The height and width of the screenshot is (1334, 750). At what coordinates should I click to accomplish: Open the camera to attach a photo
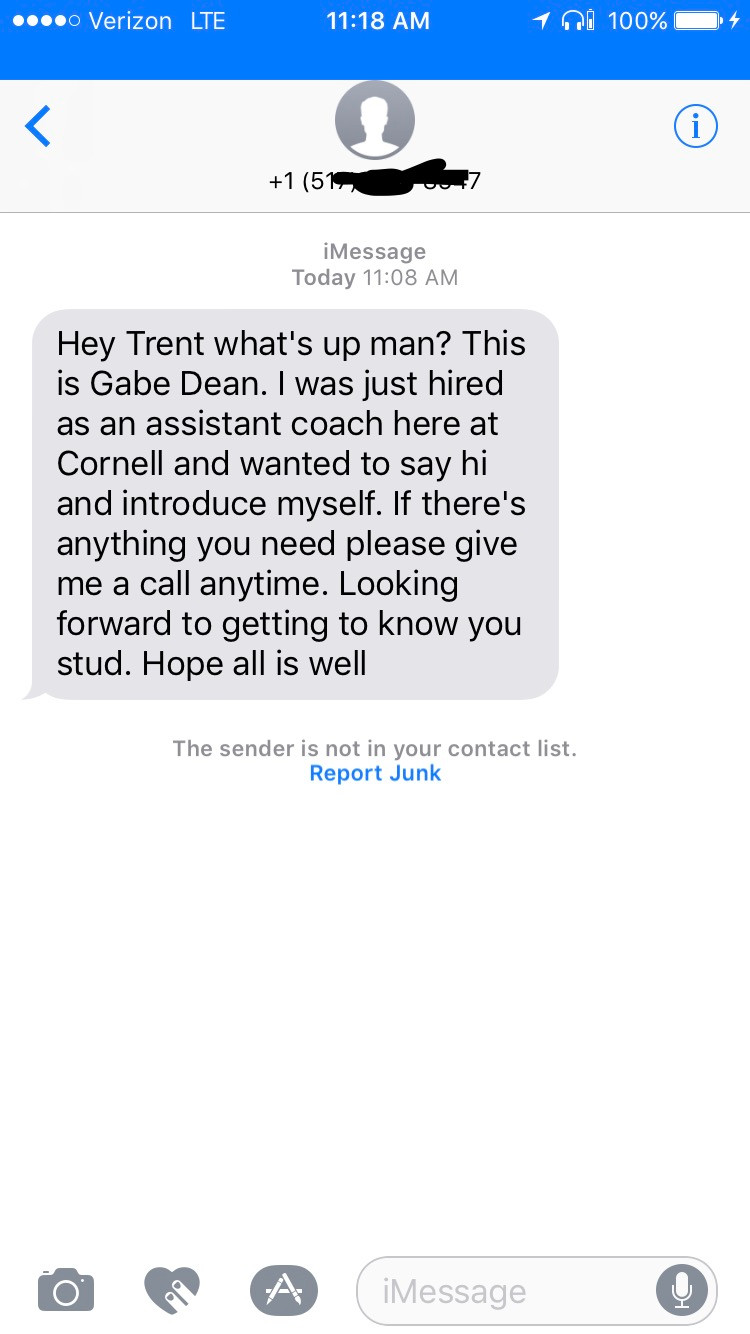pos(66,1289)
